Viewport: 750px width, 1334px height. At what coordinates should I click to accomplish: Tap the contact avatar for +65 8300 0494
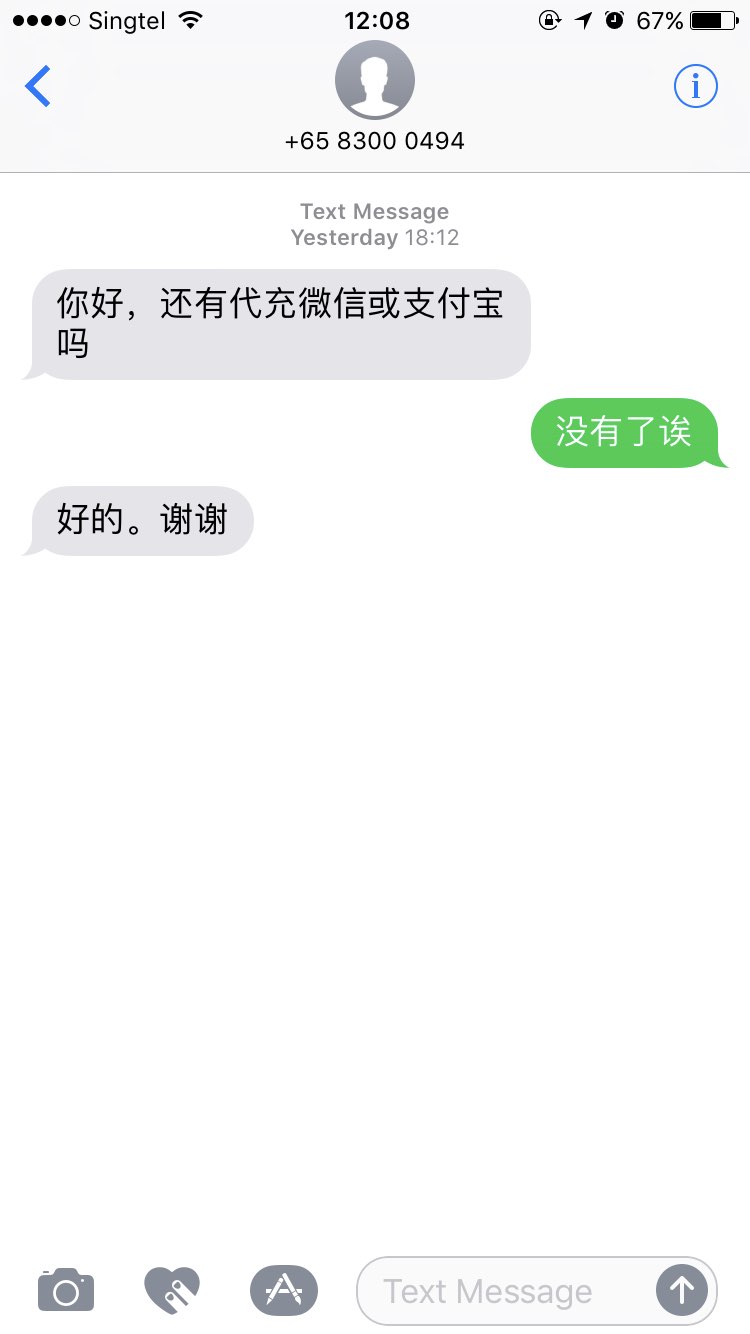(x=375, y=80)
